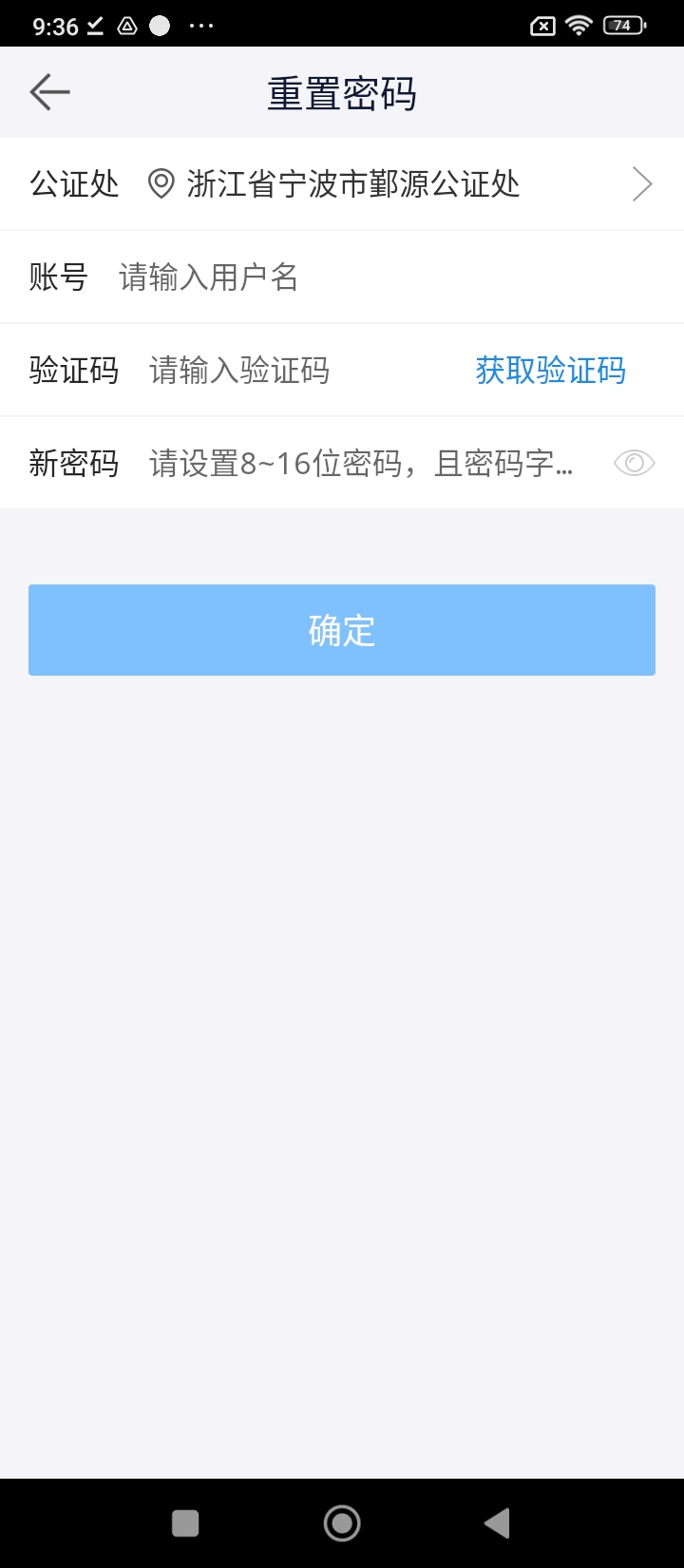Focus the 账号 username field
684x1568 pixels.
click(380, 277)
